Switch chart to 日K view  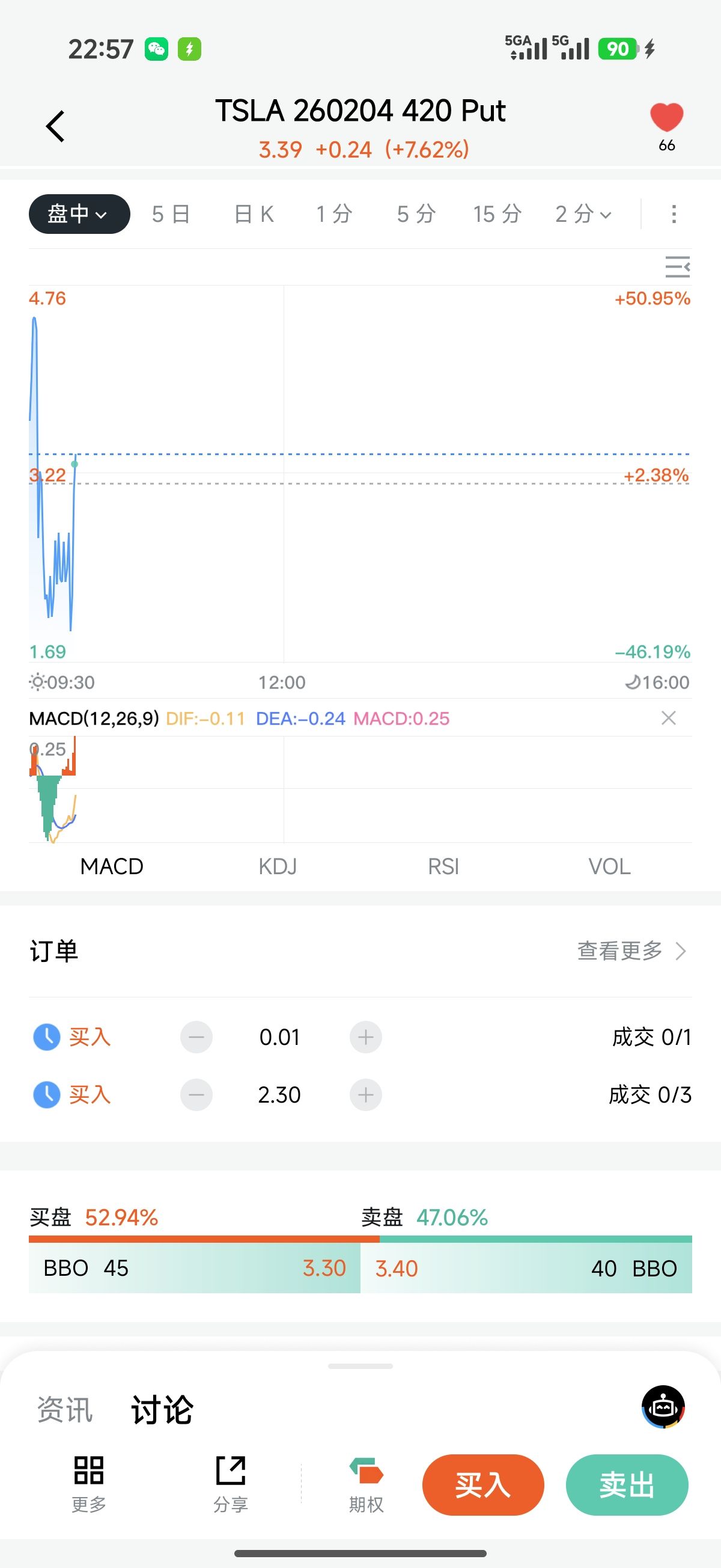point(254,214)
